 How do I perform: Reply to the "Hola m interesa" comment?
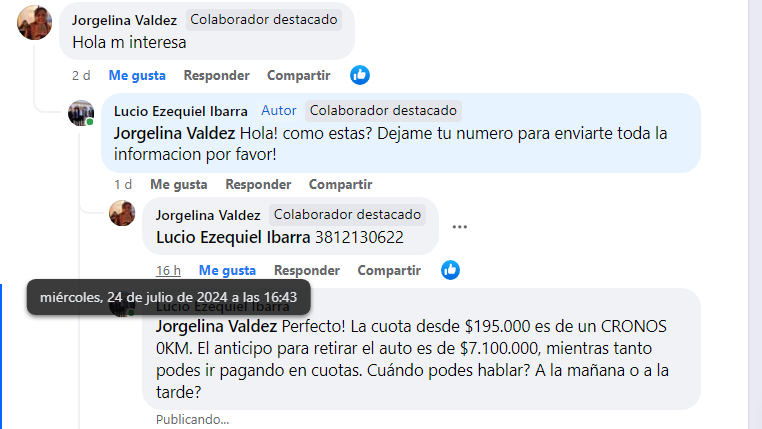click(x=216, y=75)
